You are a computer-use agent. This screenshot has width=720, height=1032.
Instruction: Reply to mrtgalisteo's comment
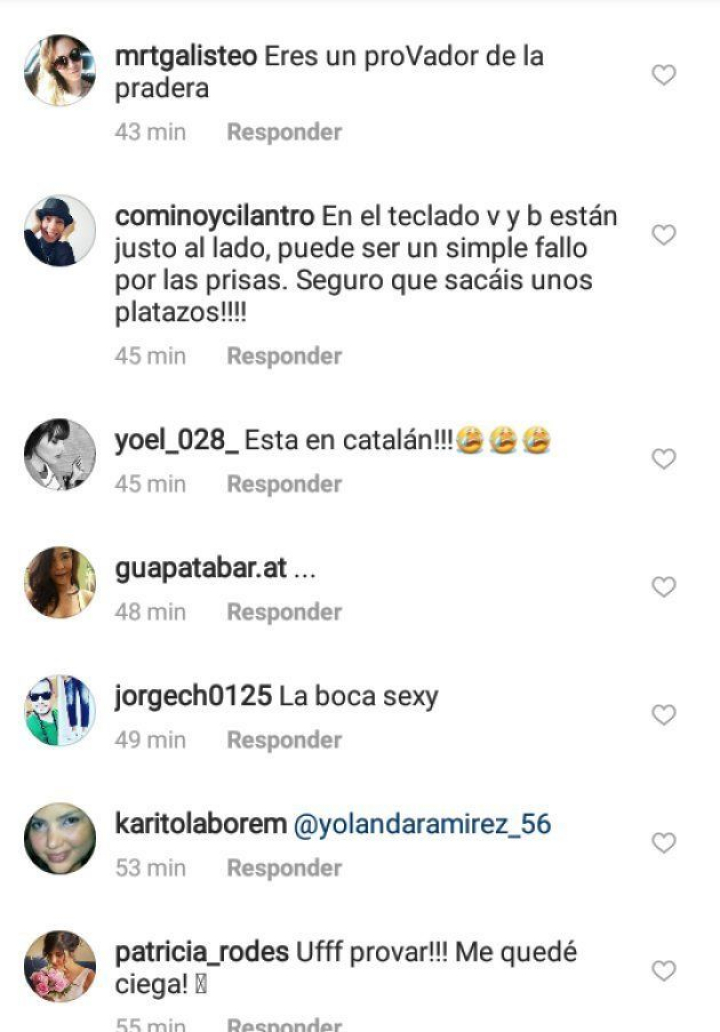click(284, 132)
